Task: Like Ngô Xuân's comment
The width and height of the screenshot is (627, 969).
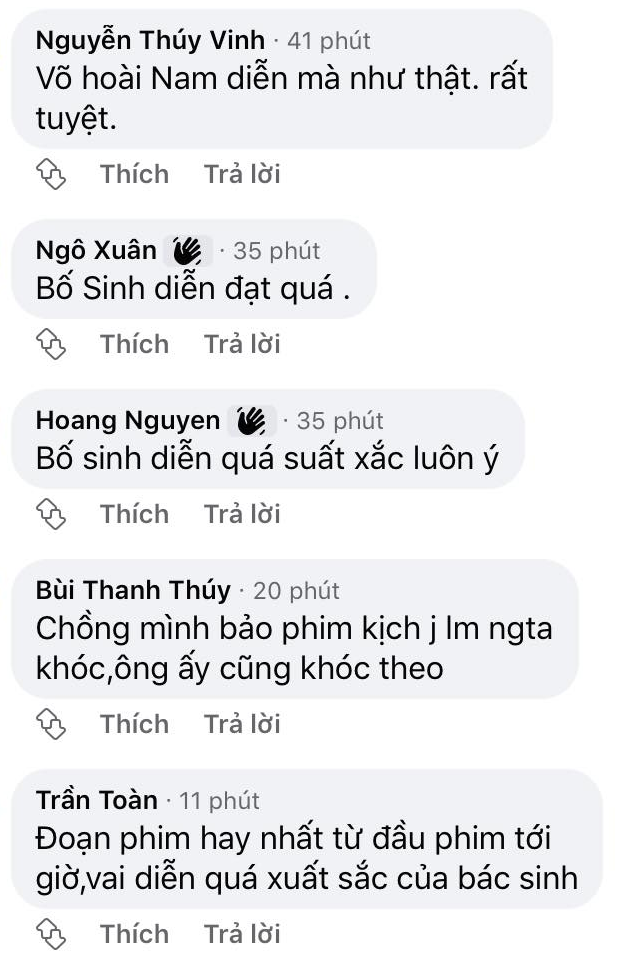Action: [134, 344]
